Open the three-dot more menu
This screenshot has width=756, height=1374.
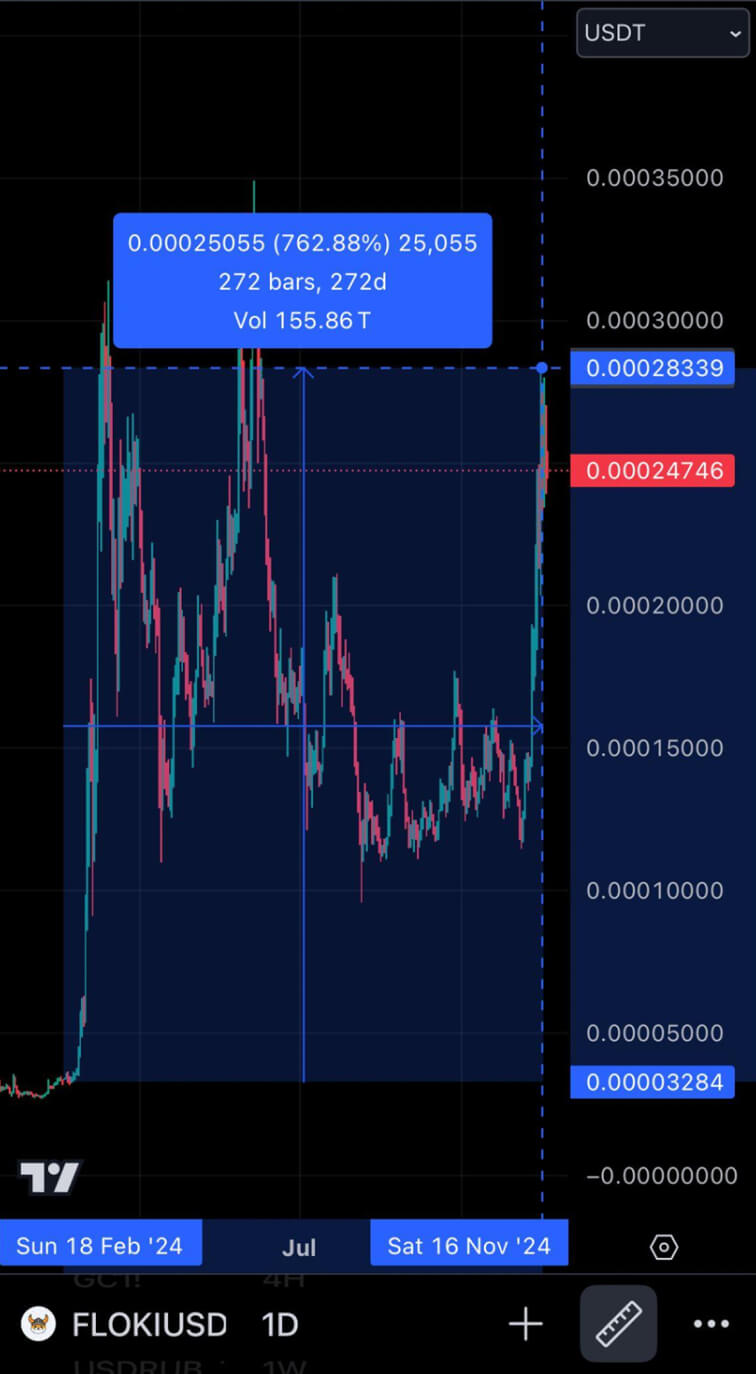(x=711, y=1325)
